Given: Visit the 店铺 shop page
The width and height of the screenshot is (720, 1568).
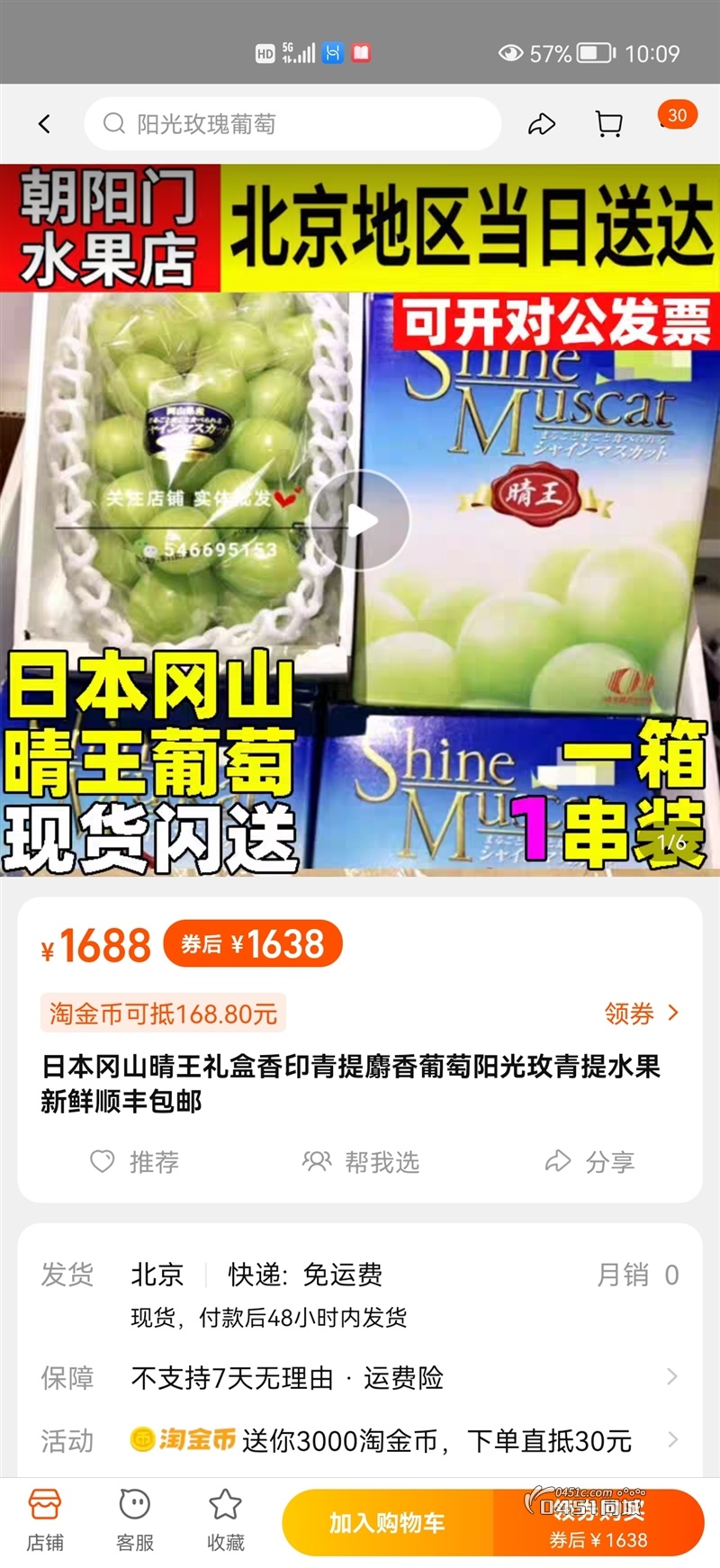Looking at the screenshot, I should [45, 1520].
